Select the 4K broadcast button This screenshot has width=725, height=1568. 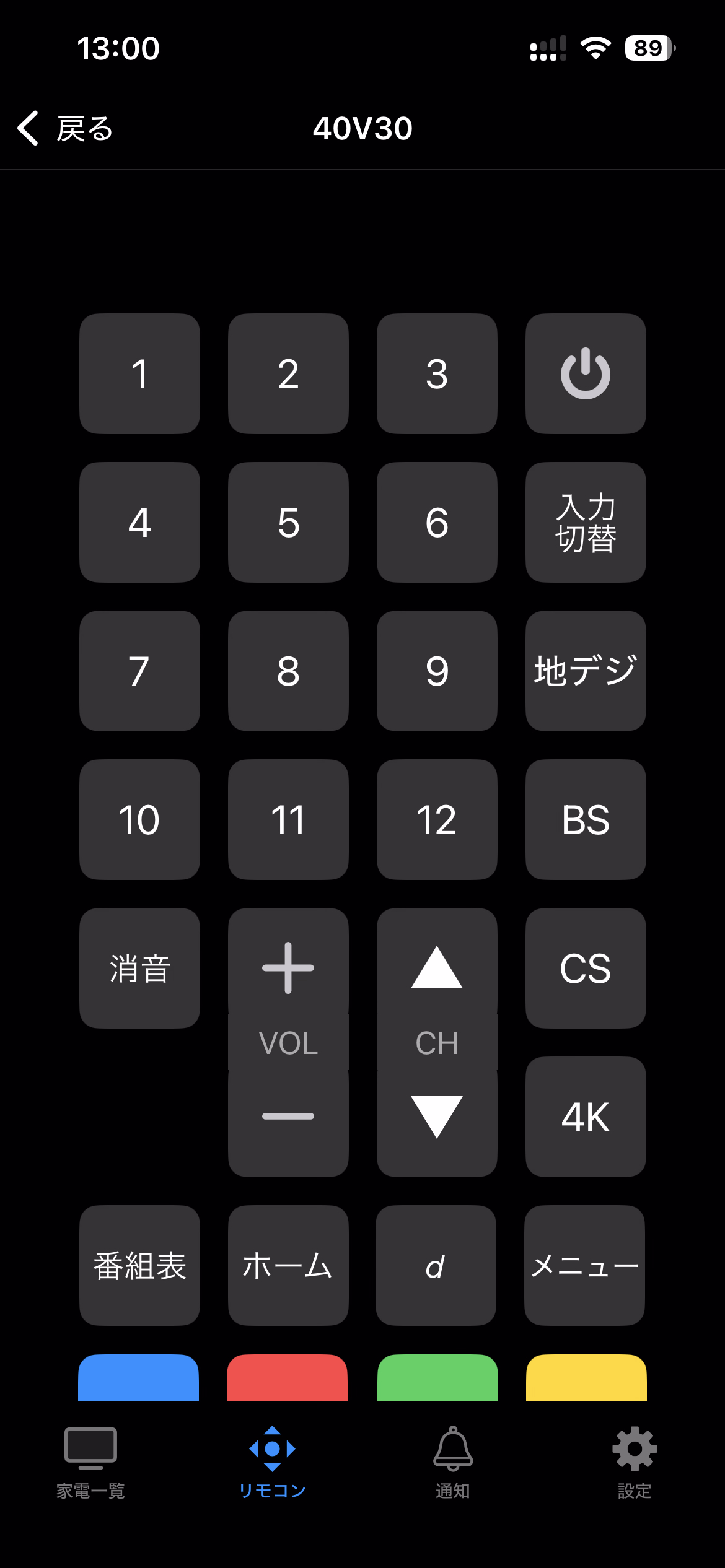click(586, 1117)
